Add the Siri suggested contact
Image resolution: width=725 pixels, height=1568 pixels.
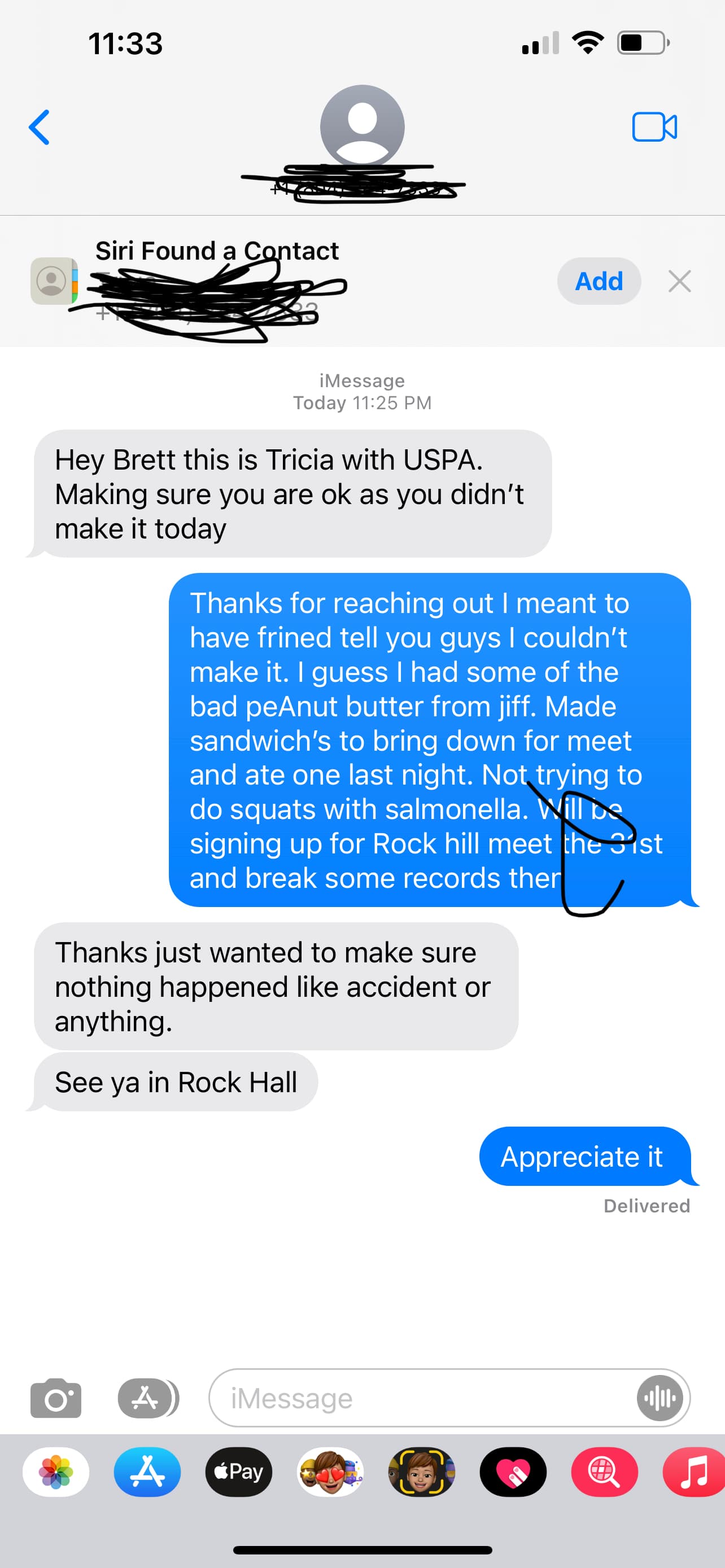(599, 281)
